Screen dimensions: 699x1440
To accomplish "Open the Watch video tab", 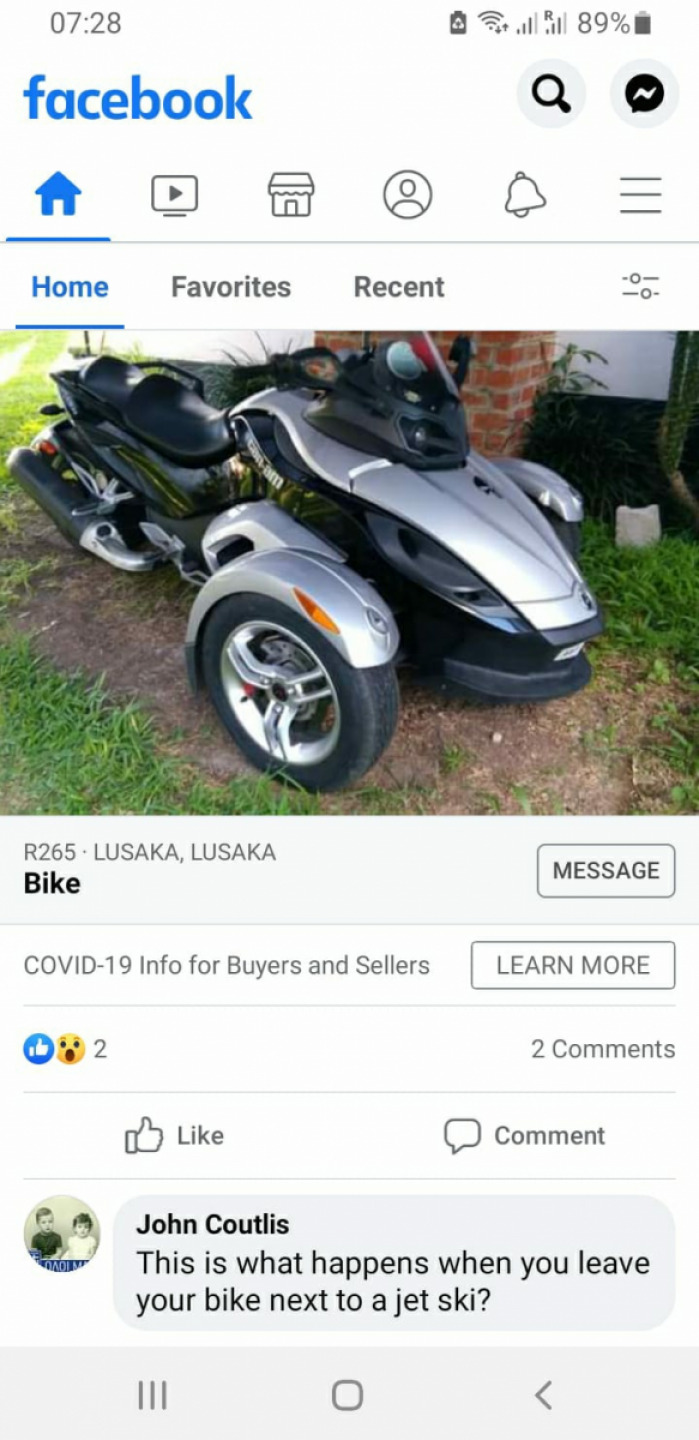I will click(174, 194).
